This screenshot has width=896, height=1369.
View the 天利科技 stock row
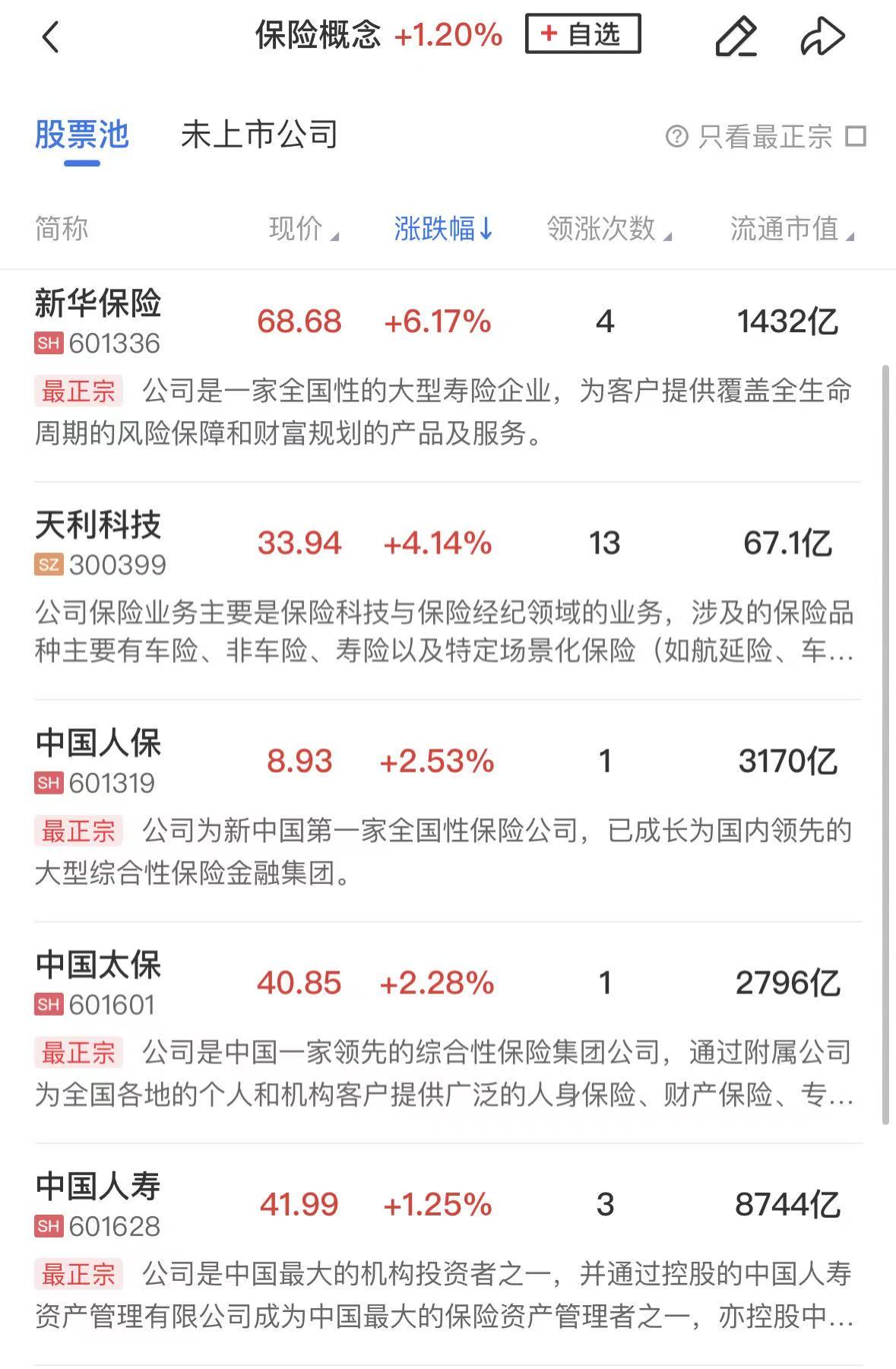pos(98,525)
